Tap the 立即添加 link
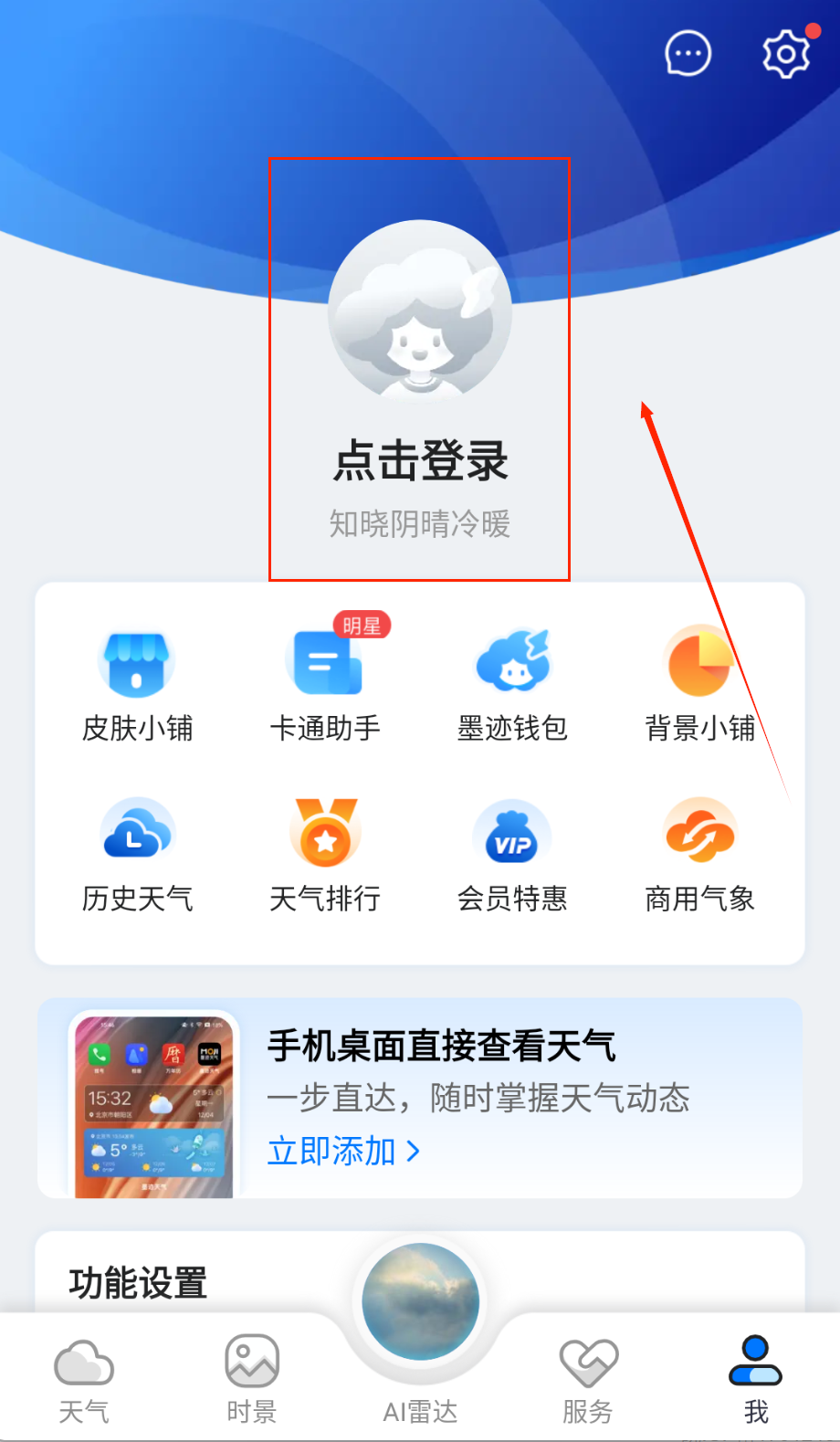840x1442 pixels. click(343, 1151)
